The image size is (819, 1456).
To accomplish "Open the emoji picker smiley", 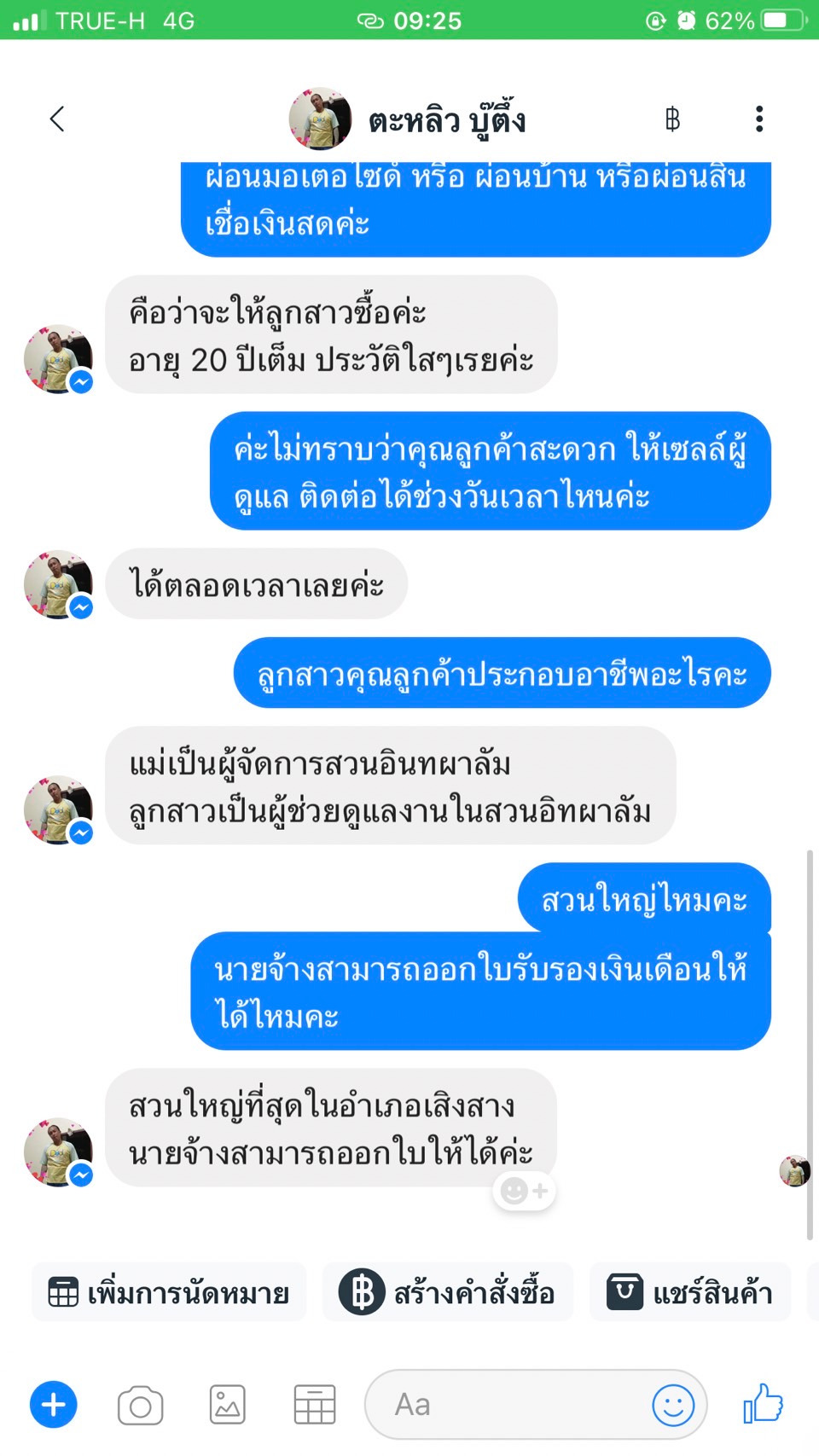I will pos(673,1405).
